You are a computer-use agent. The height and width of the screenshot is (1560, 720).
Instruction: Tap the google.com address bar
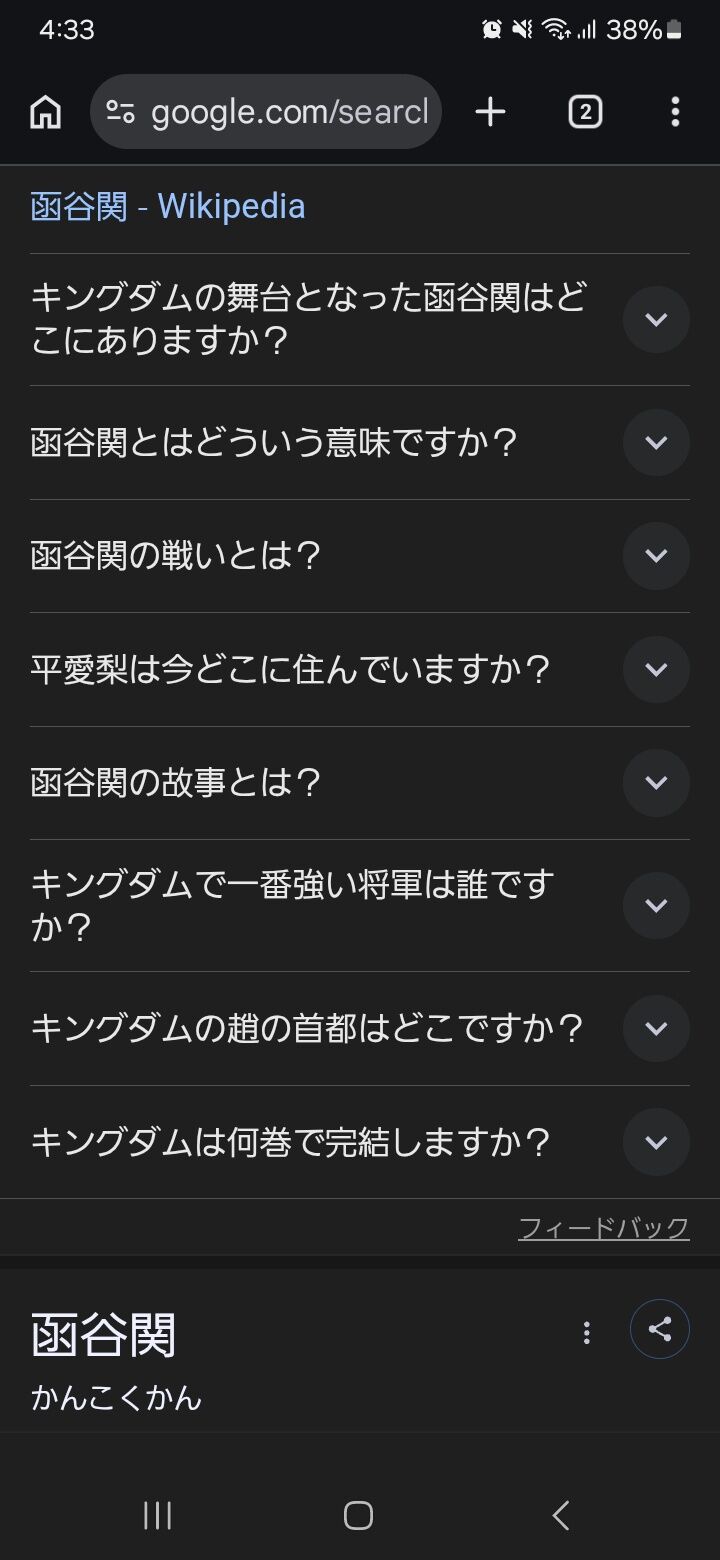(266, 112)
